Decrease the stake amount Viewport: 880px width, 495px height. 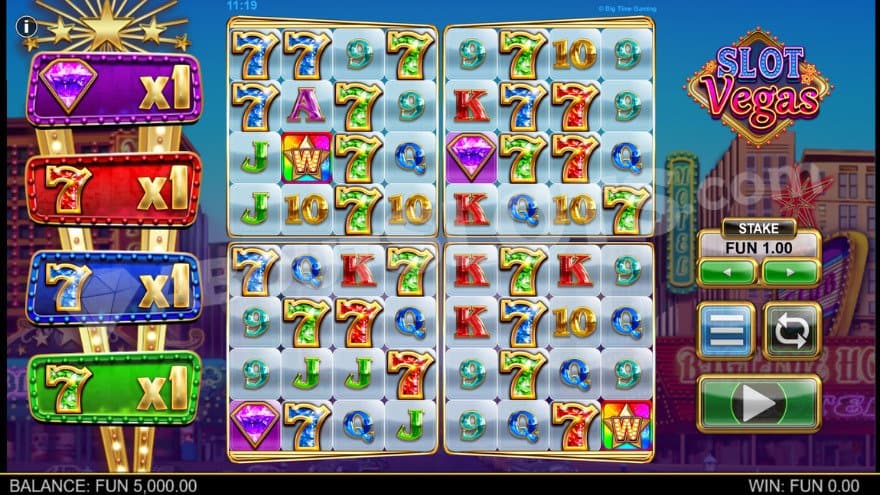(727, 272)
